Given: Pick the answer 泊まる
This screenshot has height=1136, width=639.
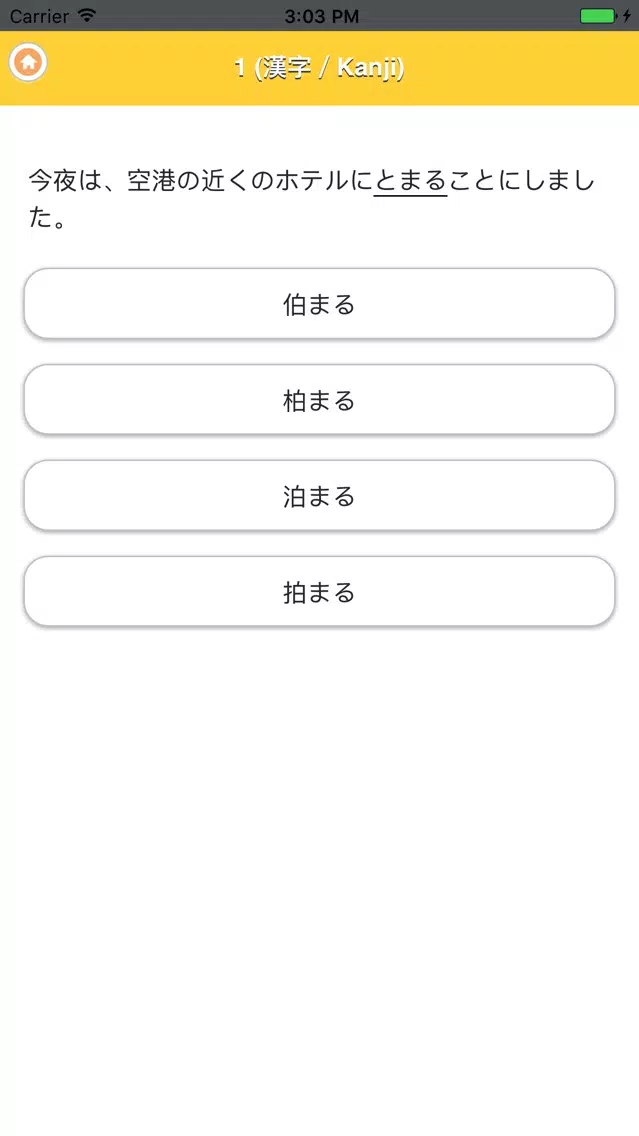Looking at the screenshot, I should pos(320,496).
